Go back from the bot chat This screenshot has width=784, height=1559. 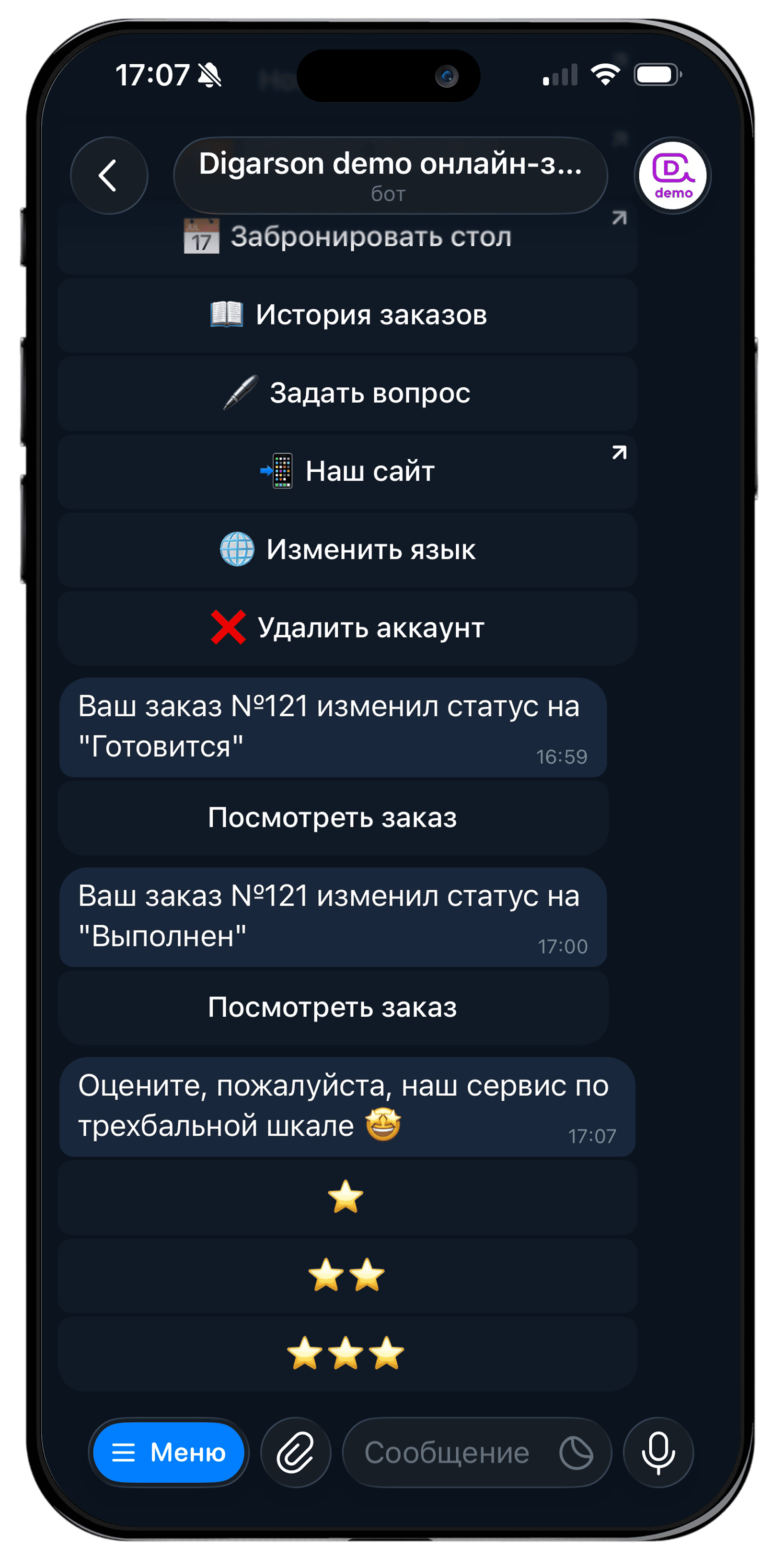(x=109, y=175)
